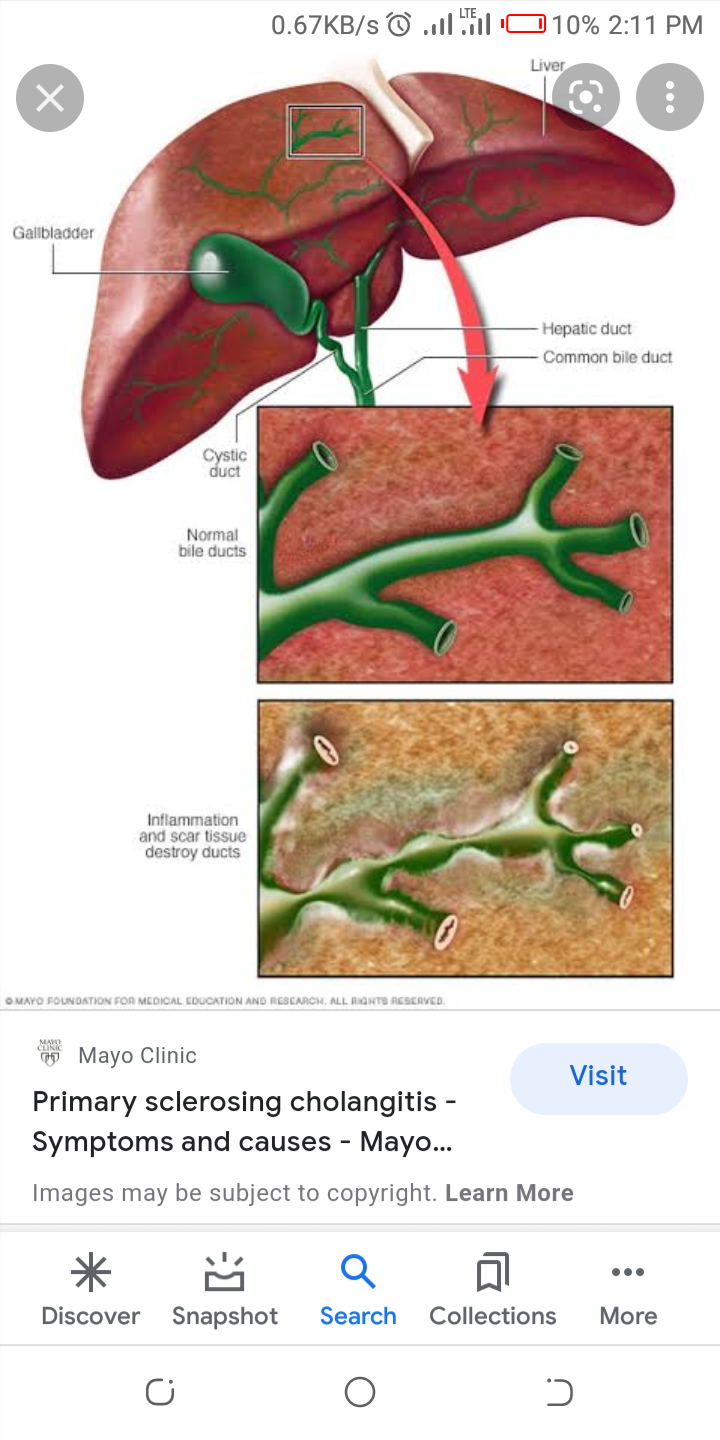Open the three-dot overflow menu
Image resolution: width=720 pixels, height=1440 pixels.
pos(670,97)
